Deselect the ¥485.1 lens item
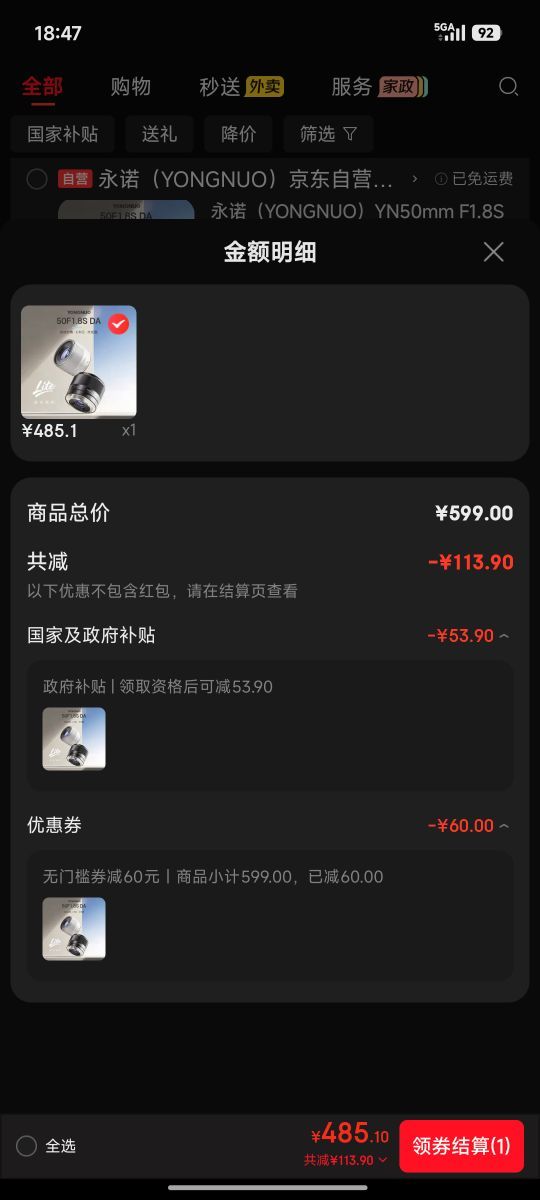The image size is (540, 1200). coord(118,324)
